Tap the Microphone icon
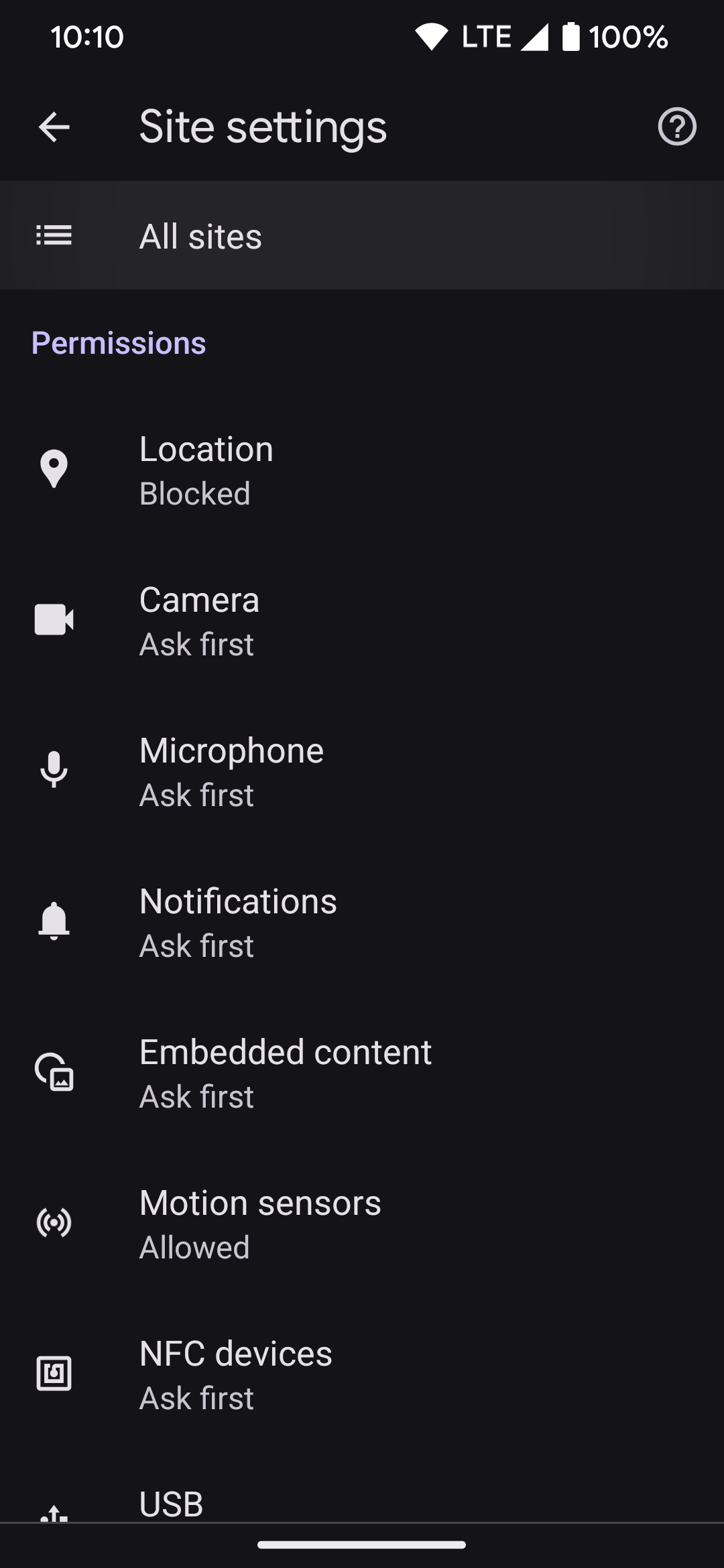 tap(54, 771)
